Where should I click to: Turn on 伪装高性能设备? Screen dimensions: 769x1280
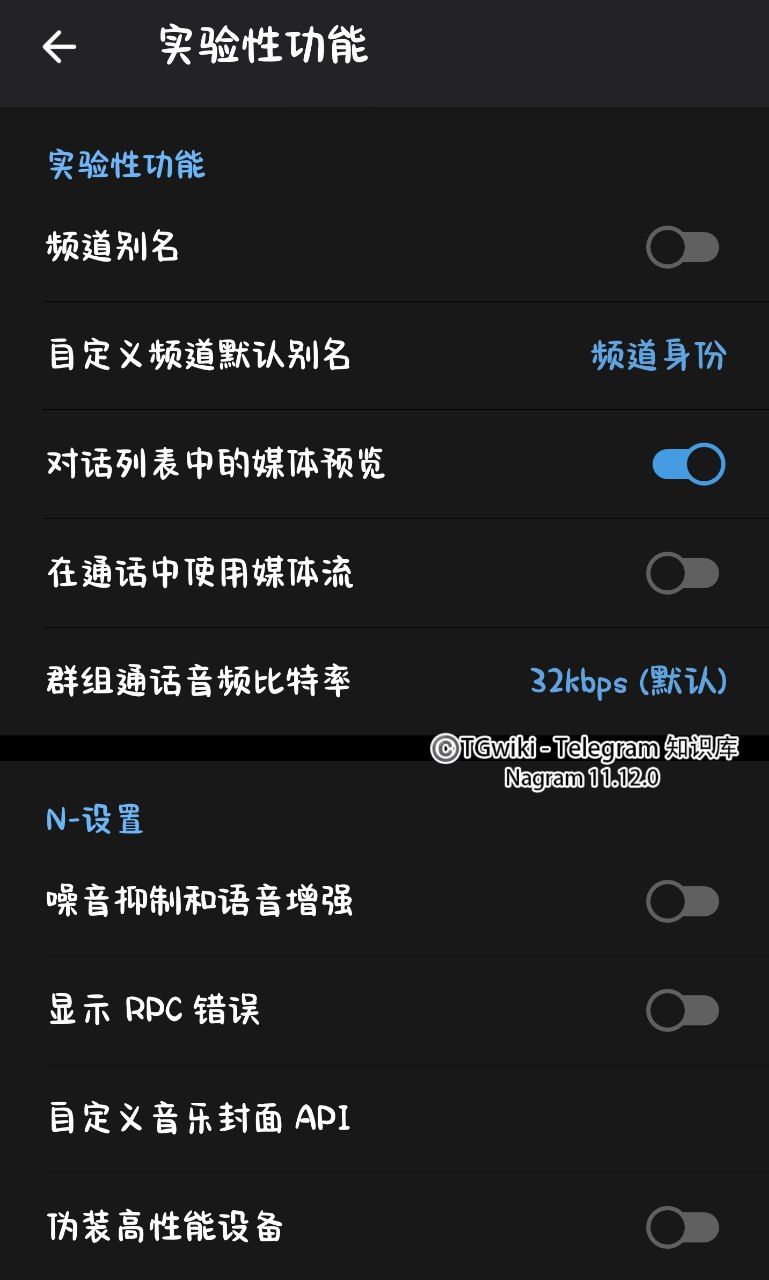pyautogui.click(x=683, y=1226)
